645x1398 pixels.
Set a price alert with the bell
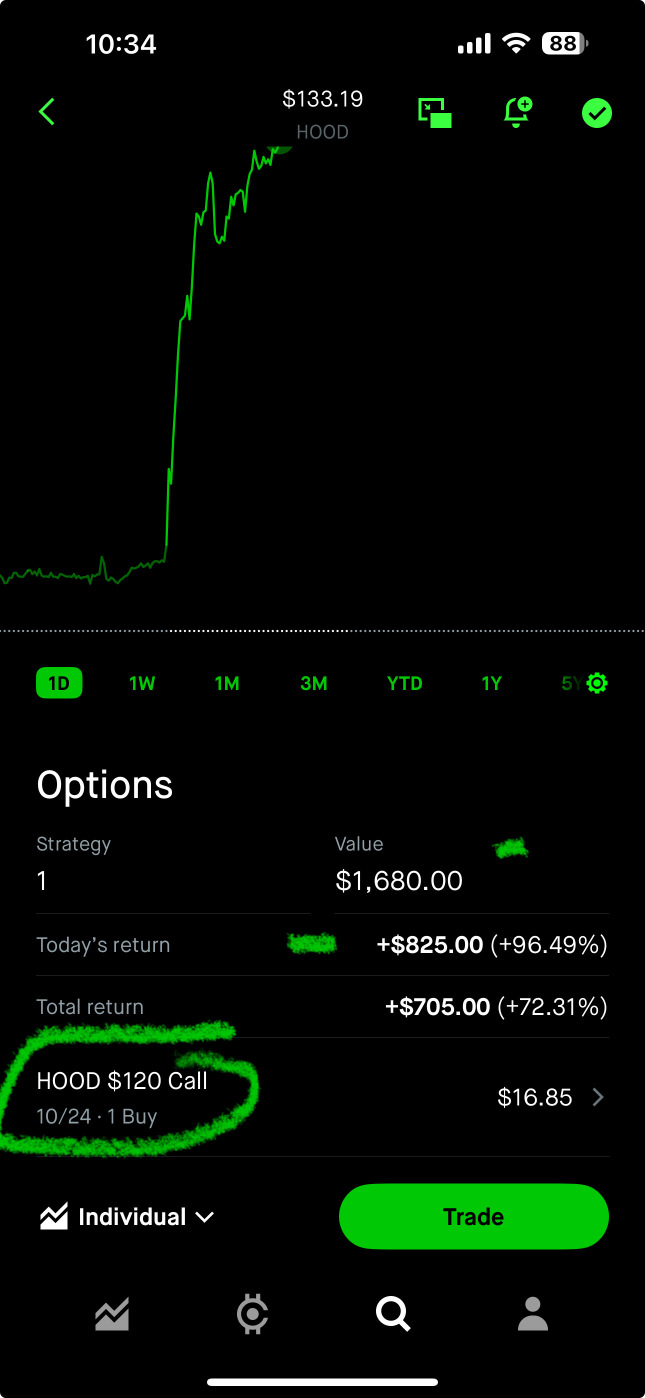[517, 112]
